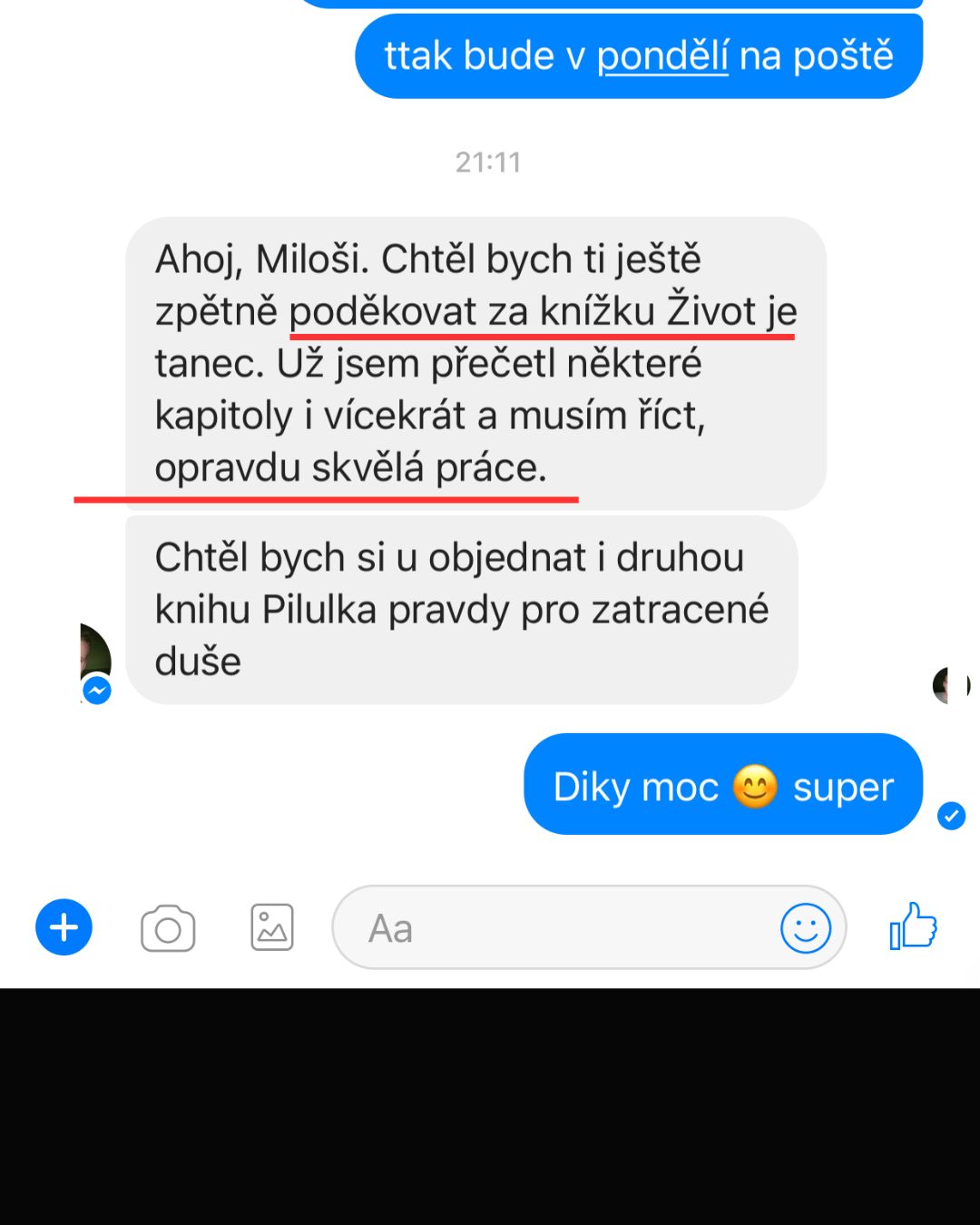
Task: Tap the Messenger badge on the sender's avatar
Action: [x=97, y=691]
